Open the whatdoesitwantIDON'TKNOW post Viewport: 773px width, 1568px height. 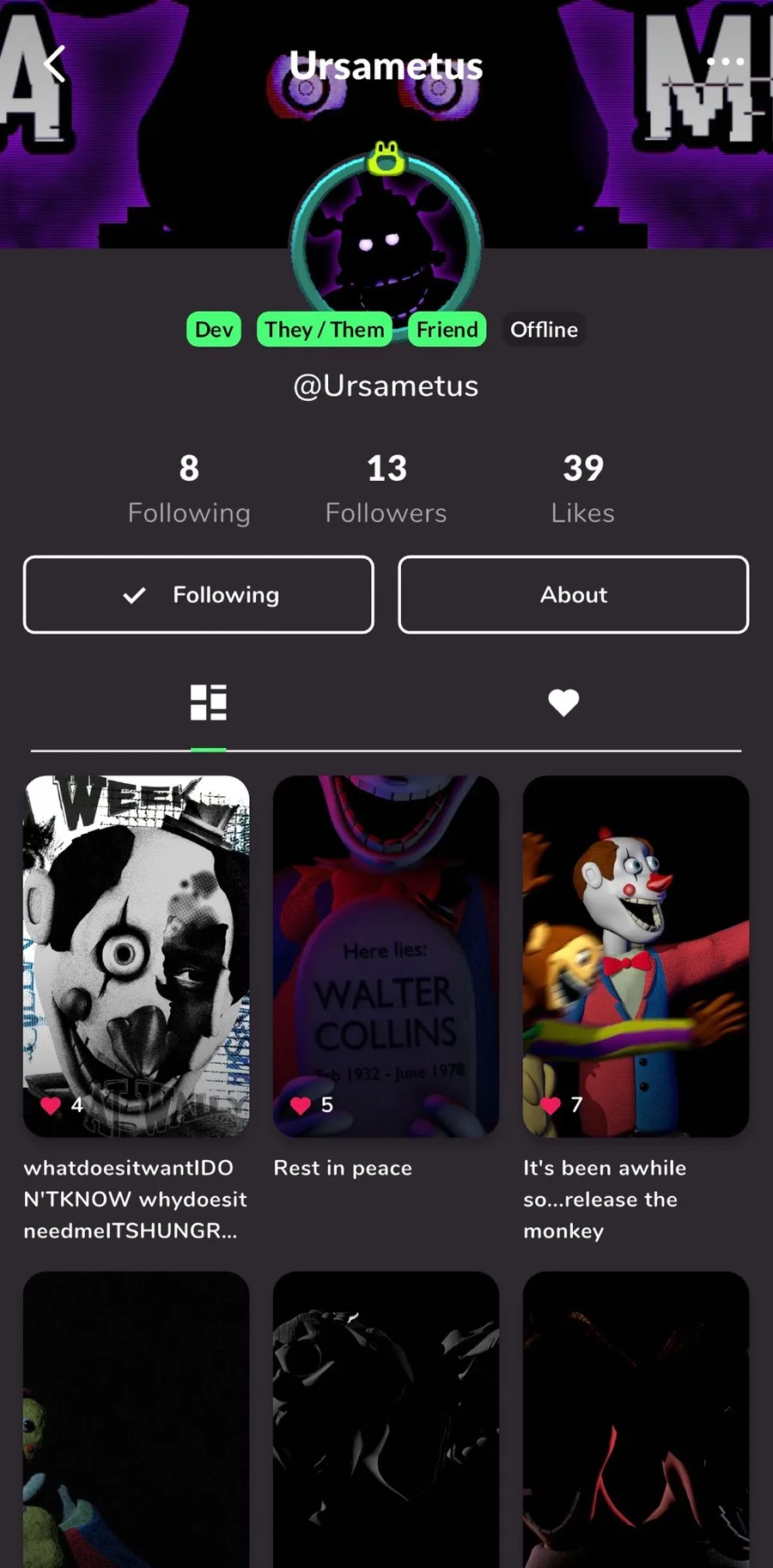tap(137, 956)
